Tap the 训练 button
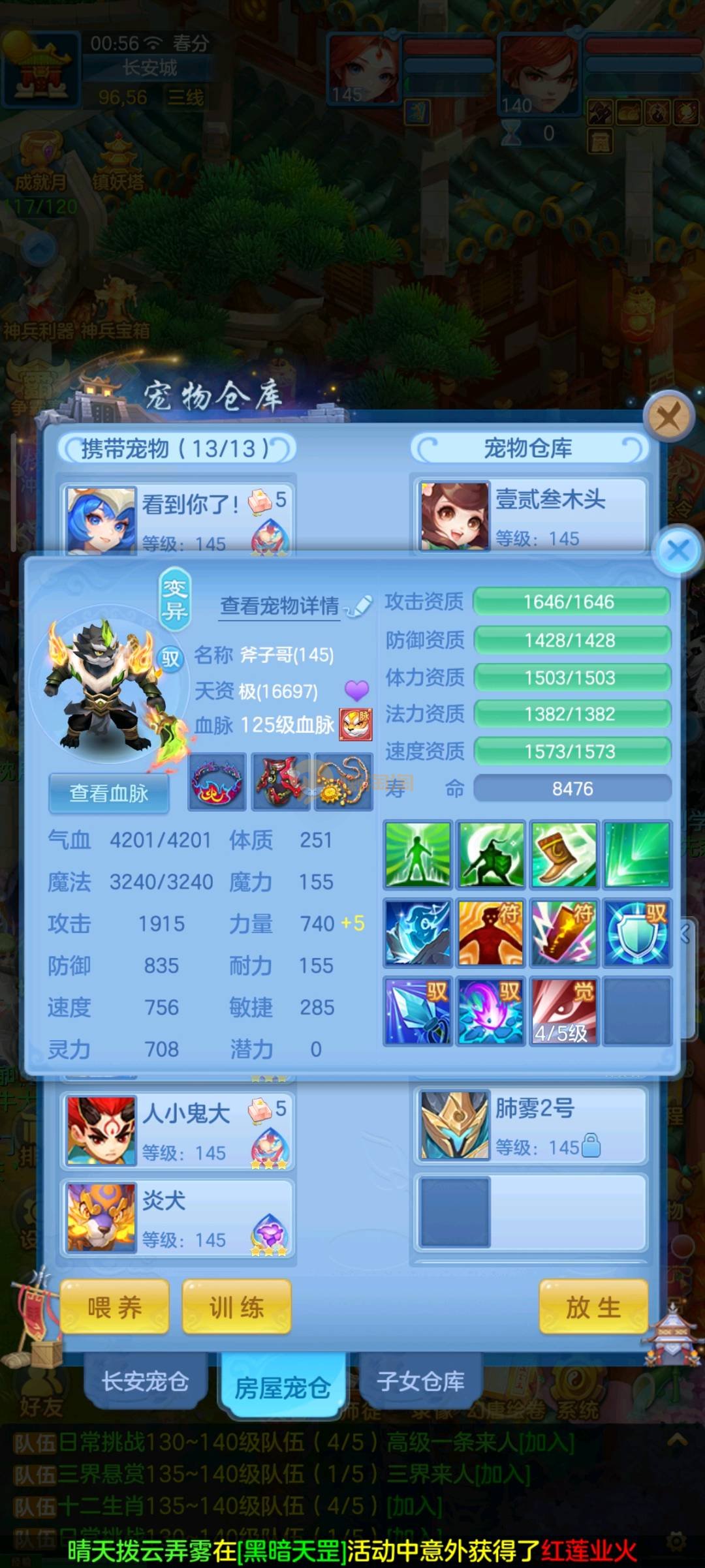This screenshot has height=1568, width=705. pos(236,1307)
